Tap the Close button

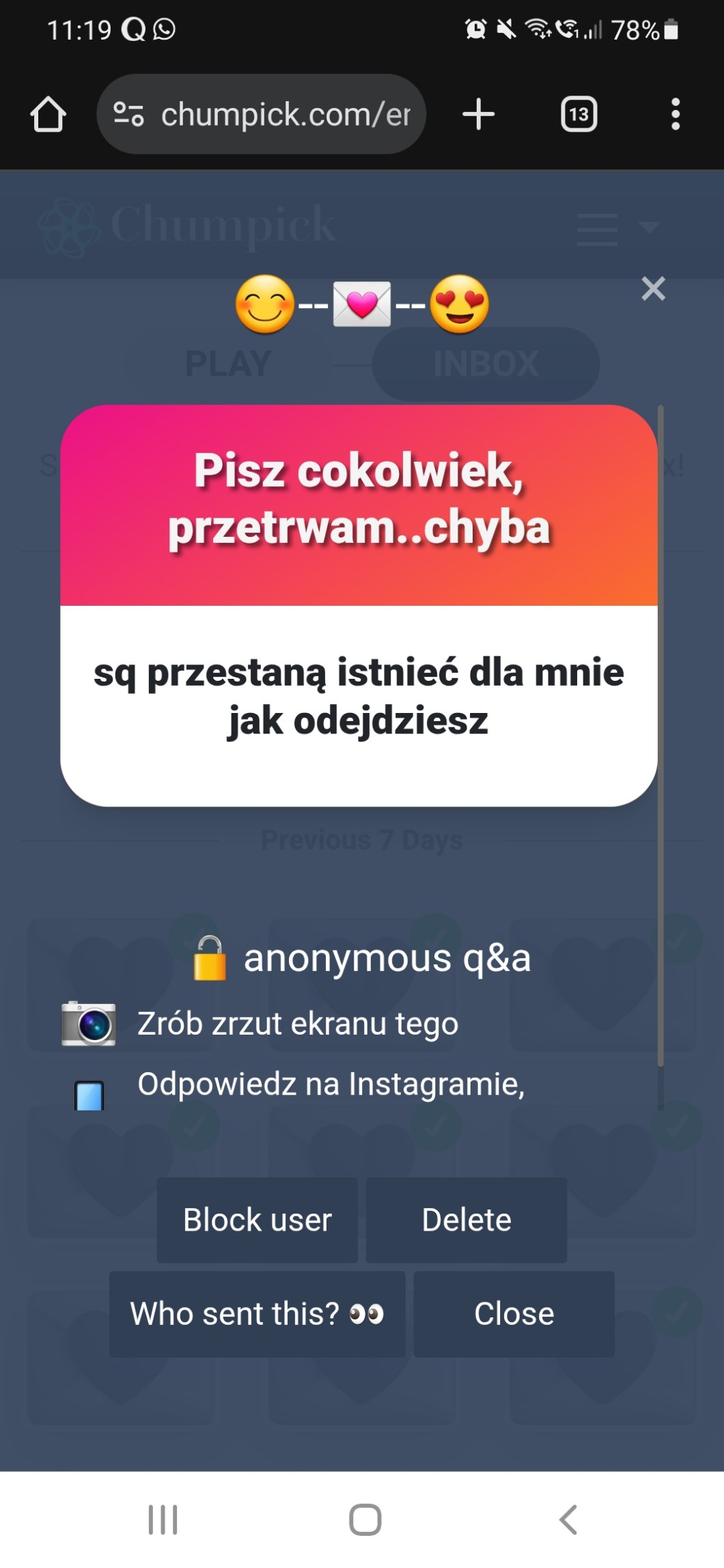[x=514, y=1313]
